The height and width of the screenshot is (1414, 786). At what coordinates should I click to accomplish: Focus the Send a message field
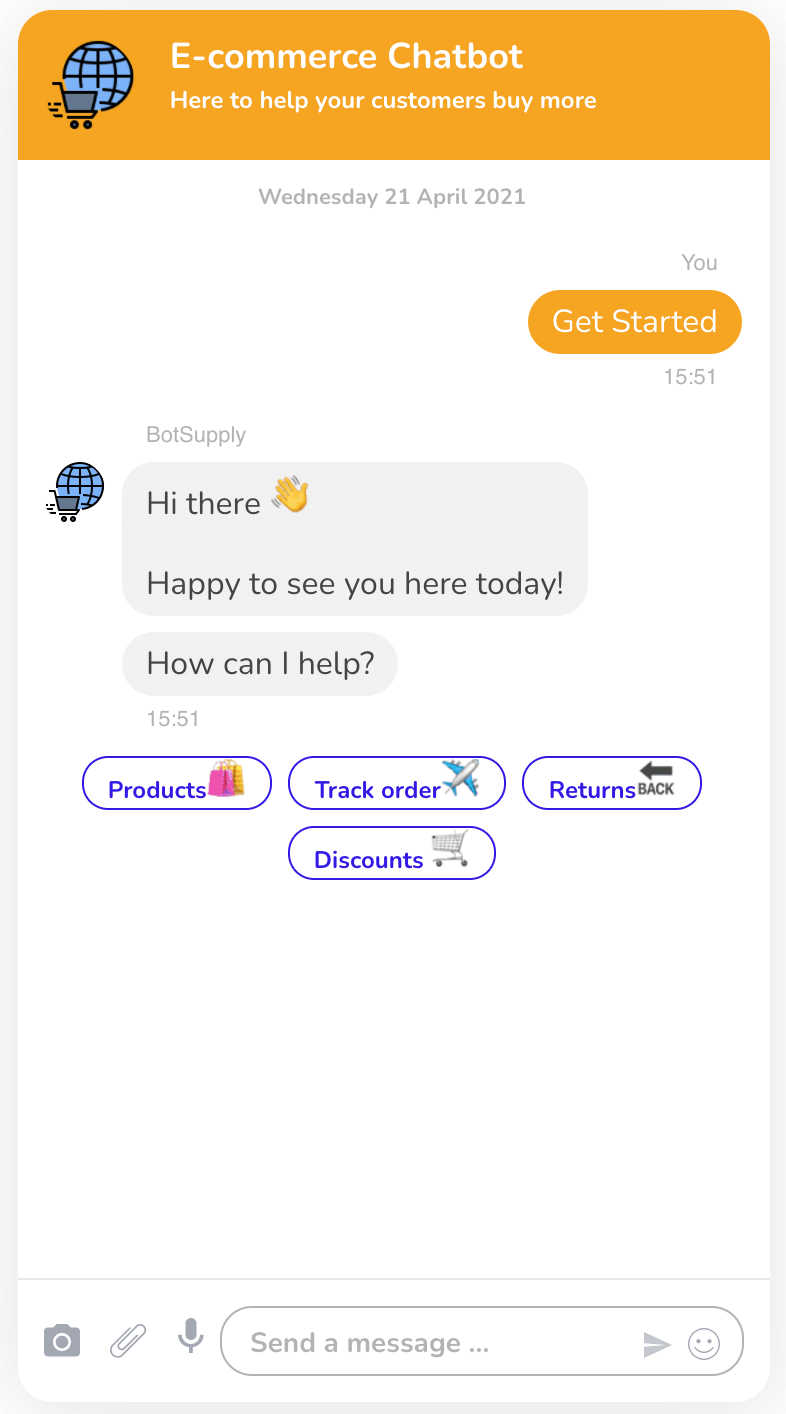pos(430,1343)
